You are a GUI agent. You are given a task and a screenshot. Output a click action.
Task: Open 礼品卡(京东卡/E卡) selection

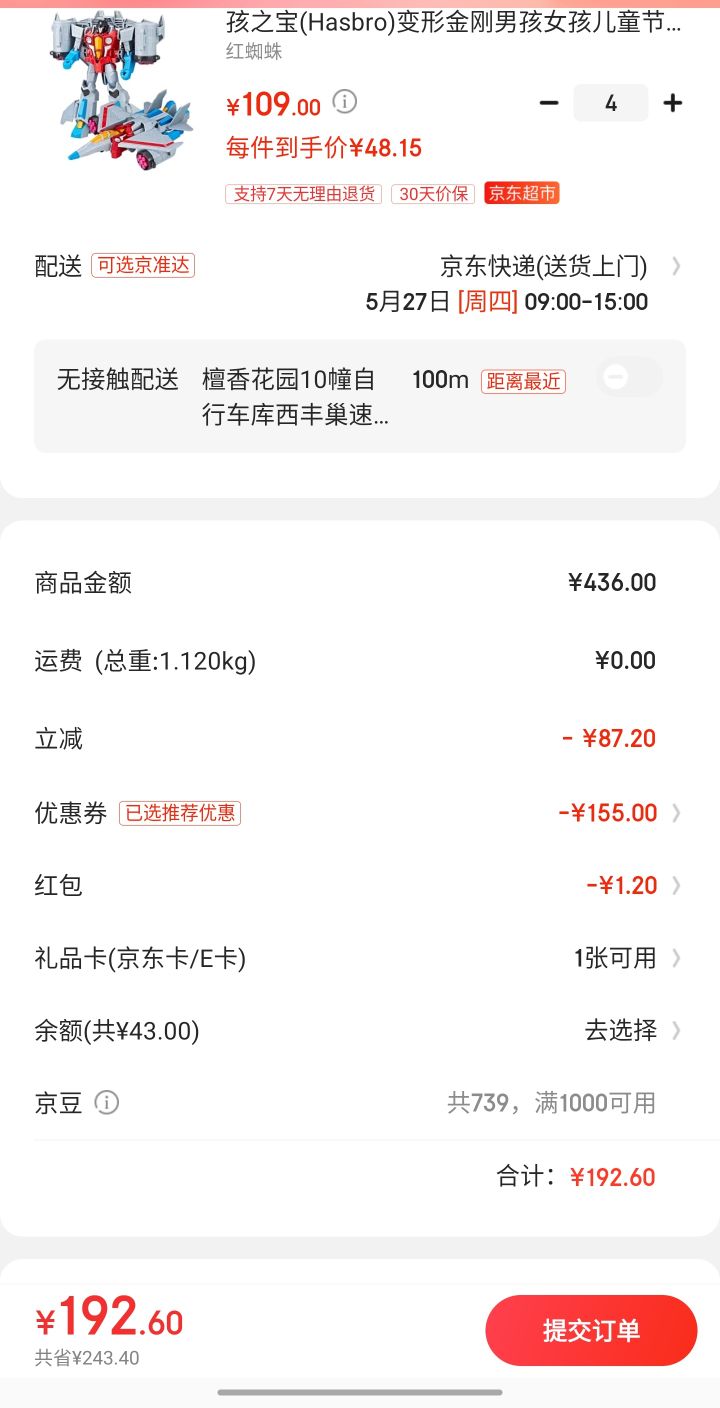360,958
